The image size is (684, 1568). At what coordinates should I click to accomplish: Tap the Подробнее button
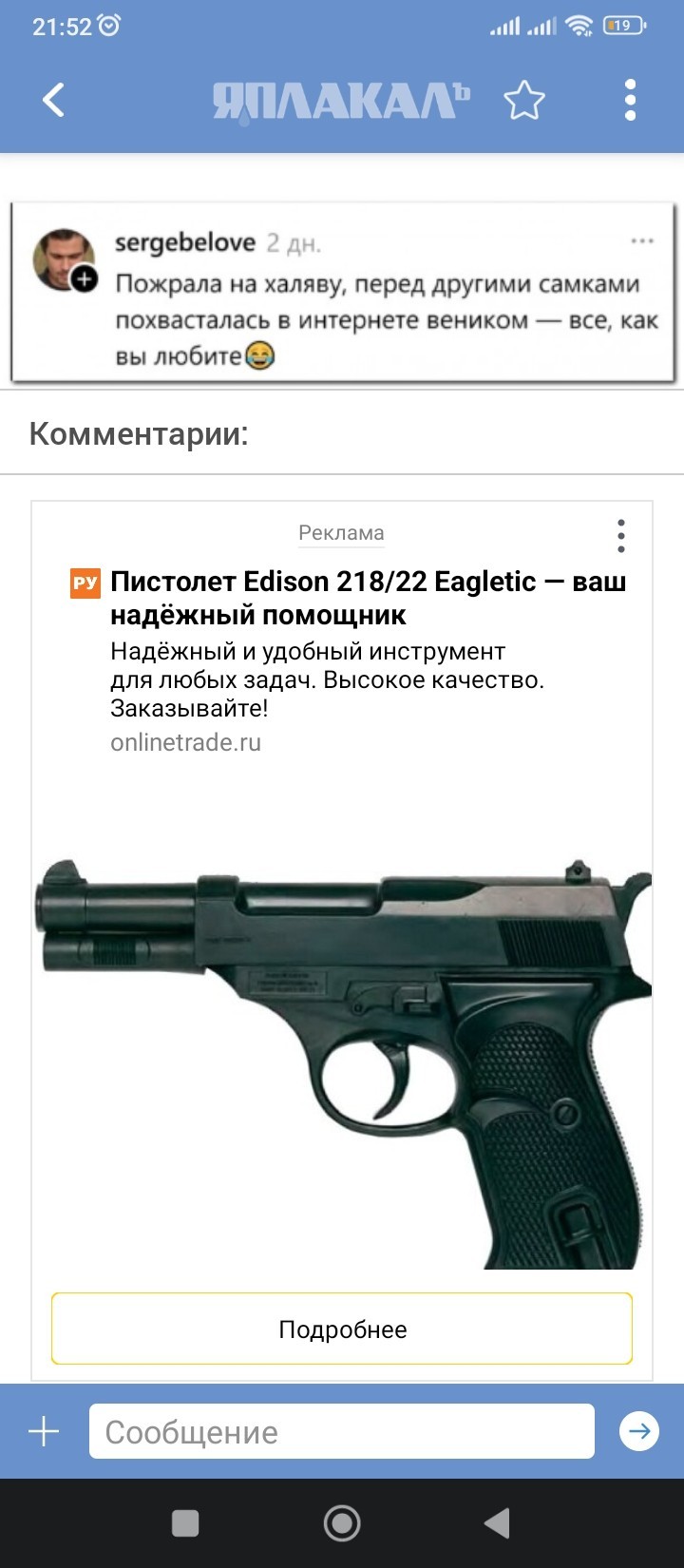coord(342,1329)
